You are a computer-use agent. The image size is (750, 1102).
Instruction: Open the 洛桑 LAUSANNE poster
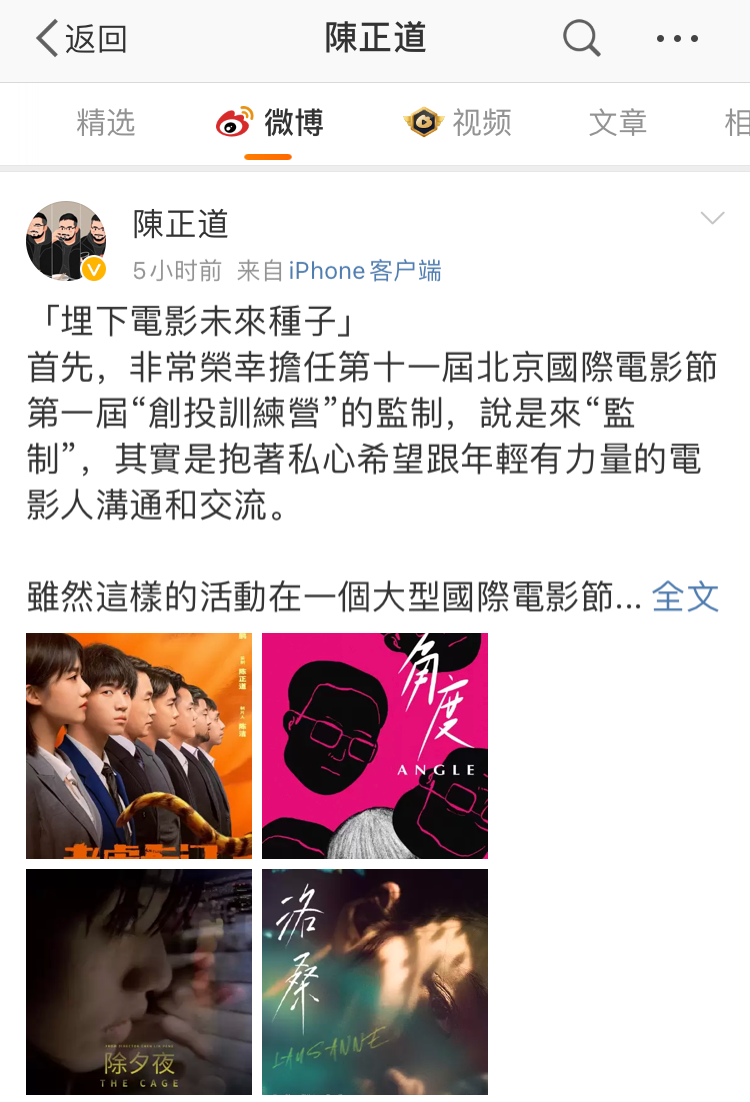point(375,981)
